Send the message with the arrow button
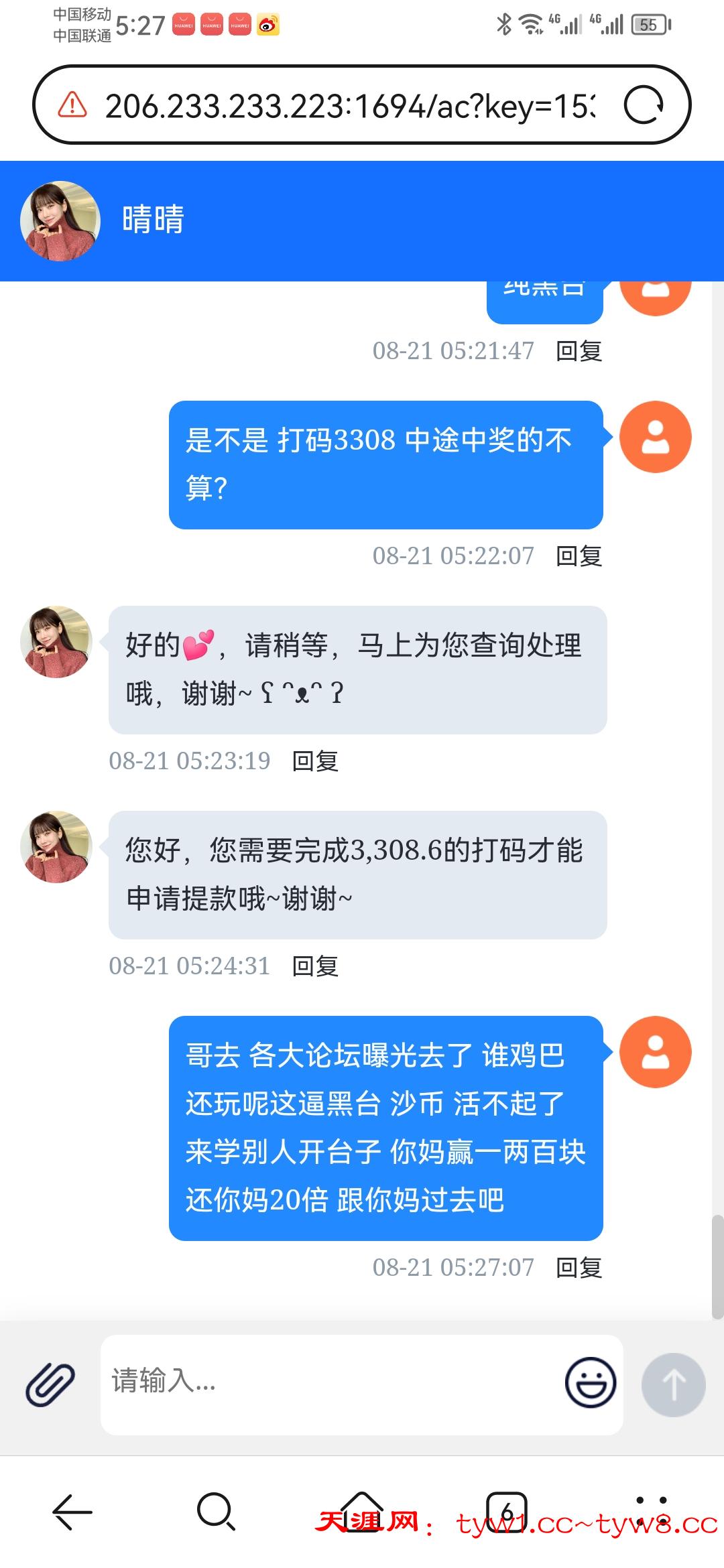 coord(673,1384)
